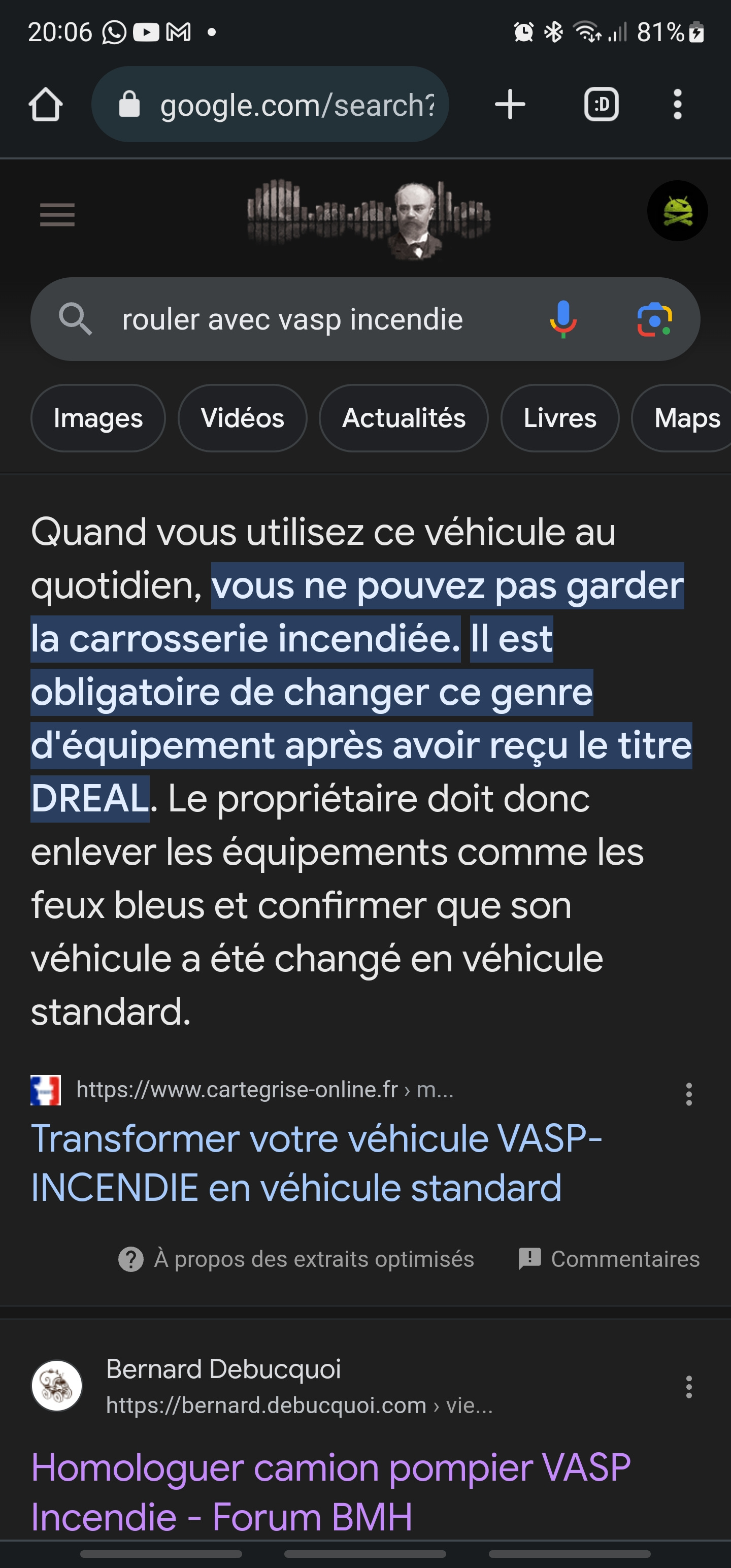
Task: Start a voice search with the microphone
Action: [563, 319]
